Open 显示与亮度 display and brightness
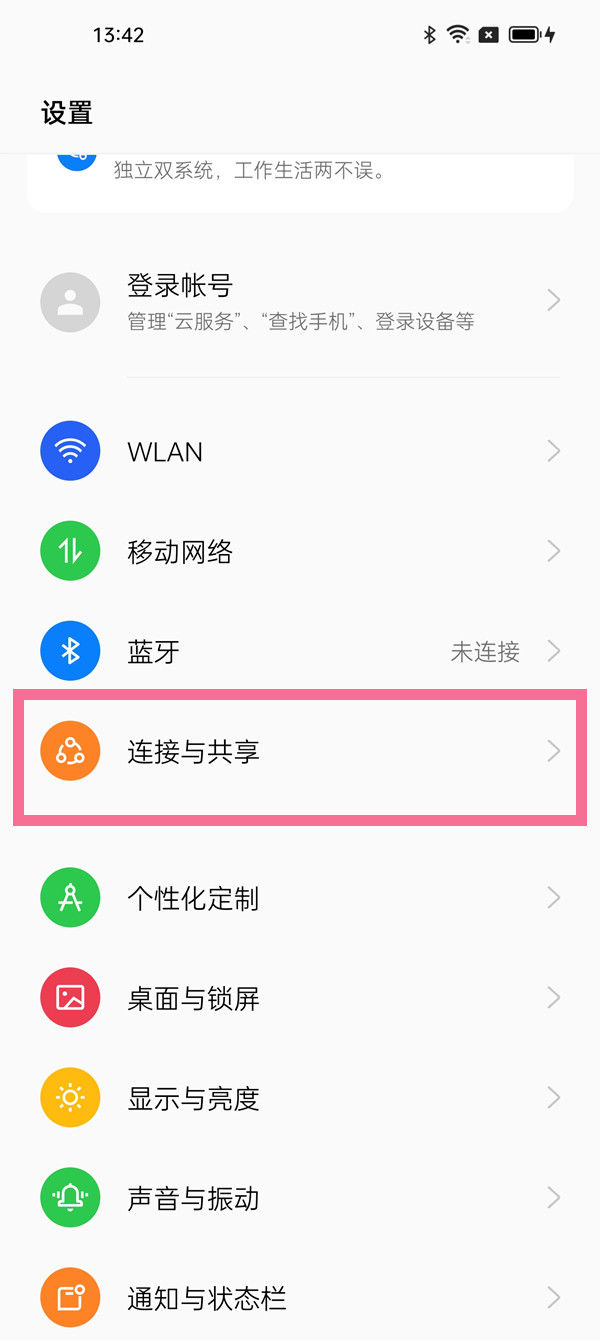This screenshot has width=600, height=1340. point(300,1098)
